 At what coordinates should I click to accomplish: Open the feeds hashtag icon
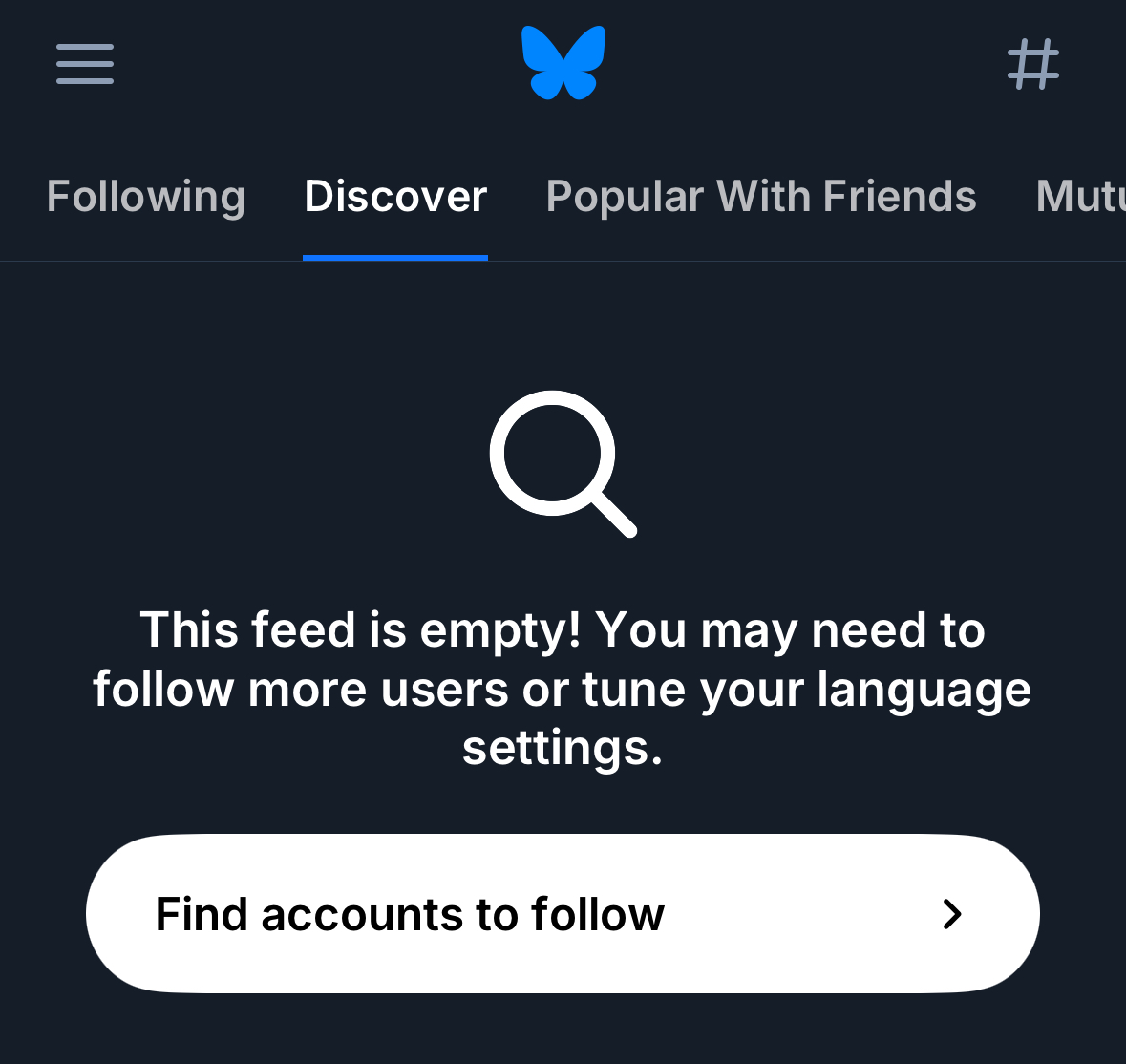pos(1033,64)
